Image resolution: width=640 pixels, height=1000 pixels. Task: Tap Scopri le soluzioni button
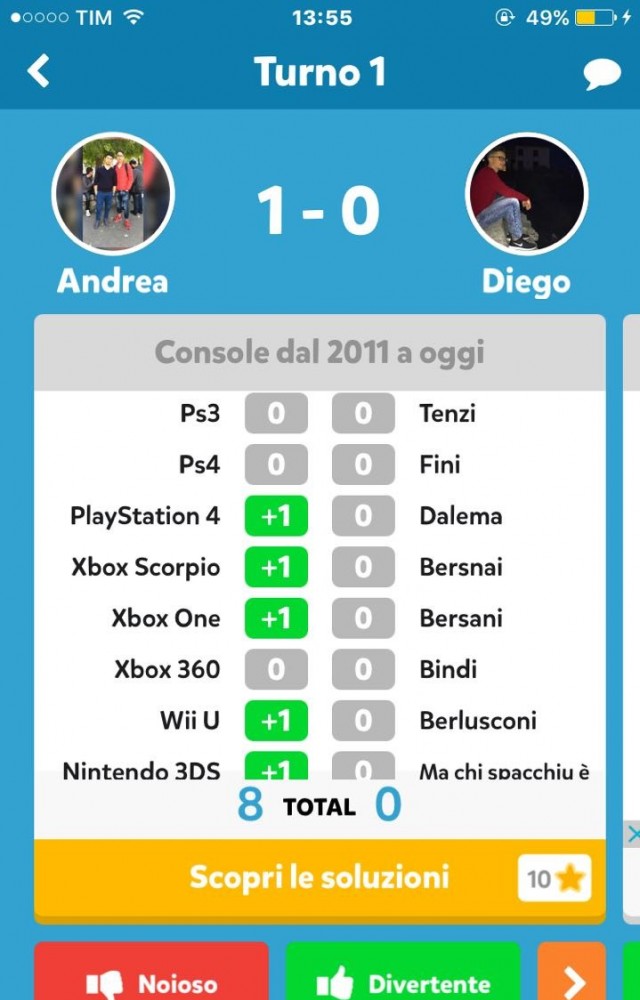[320, 877]
